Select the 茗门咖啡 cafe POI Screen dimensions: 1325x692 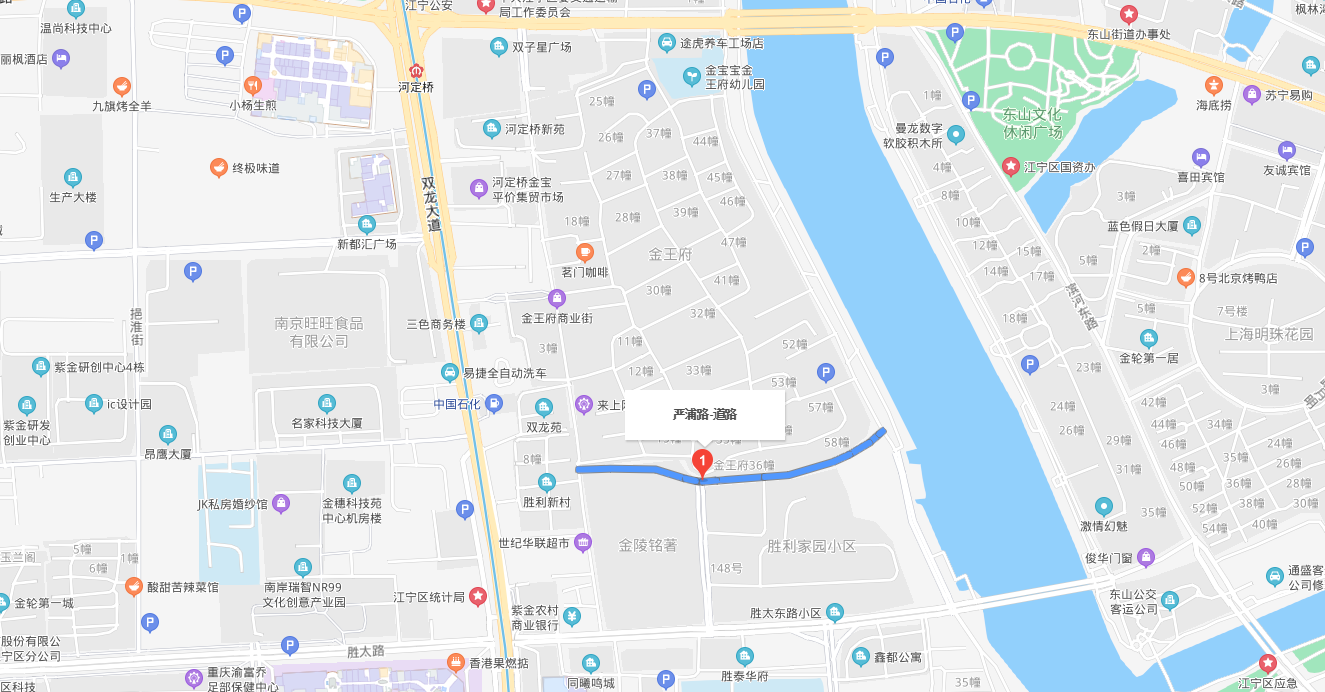(585, 253)
